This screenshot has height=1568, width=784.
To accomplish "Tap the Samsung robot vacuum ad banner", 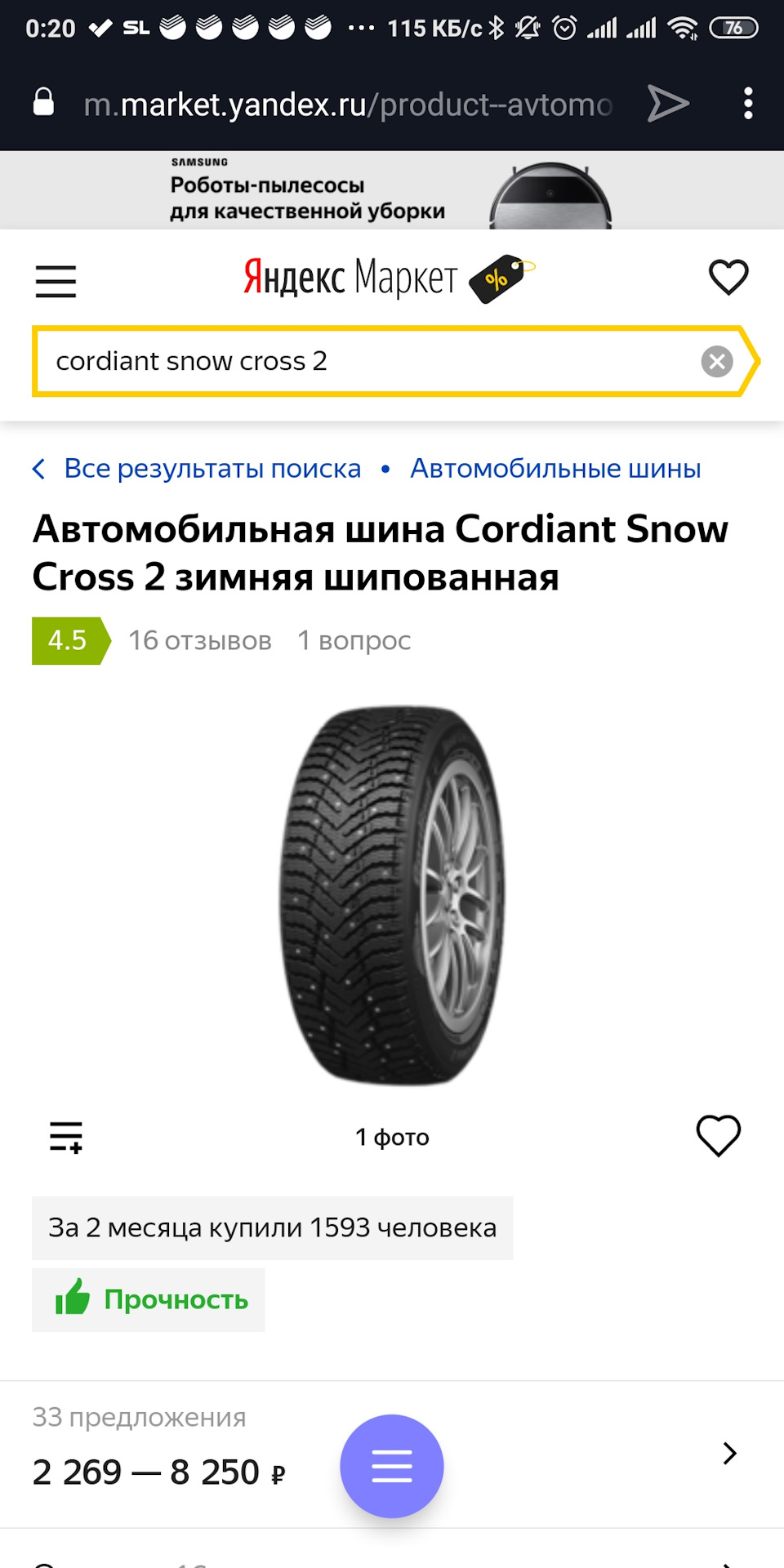I will pos(392,188).
